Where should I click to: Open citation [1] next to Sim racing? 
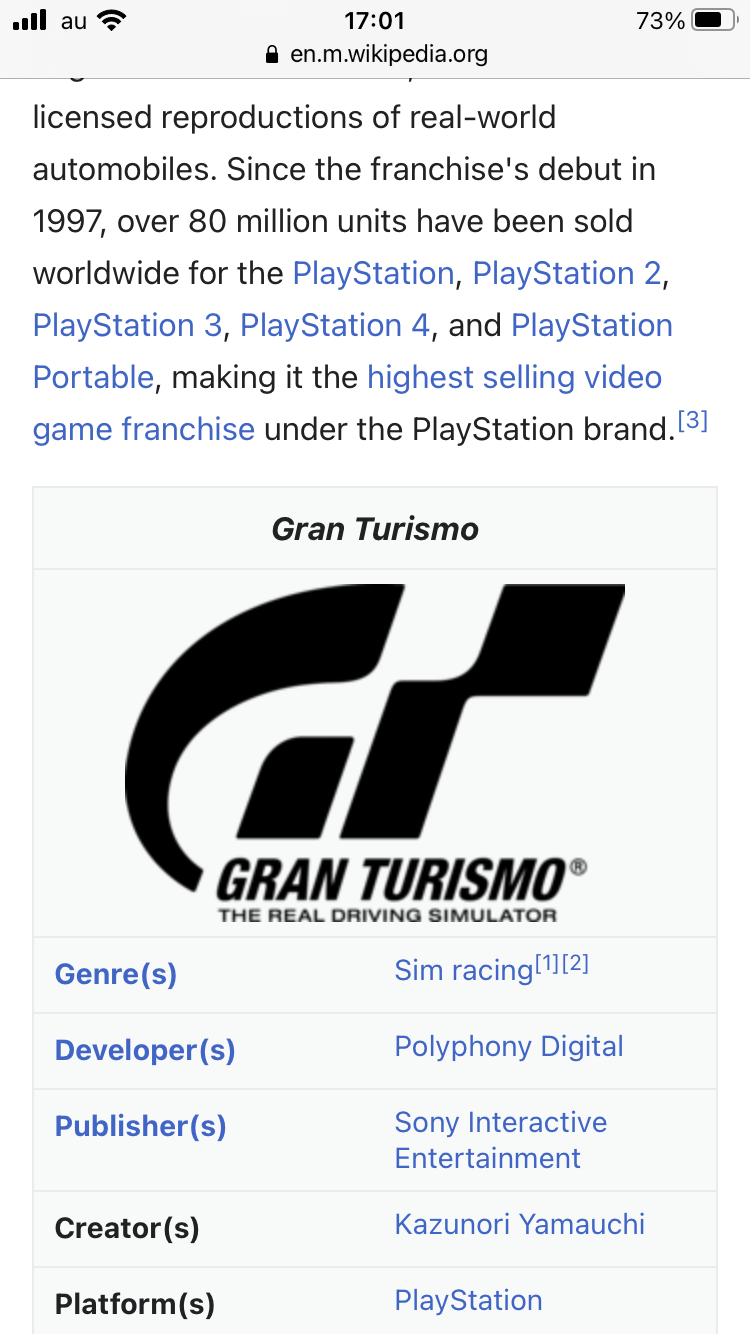547,964
